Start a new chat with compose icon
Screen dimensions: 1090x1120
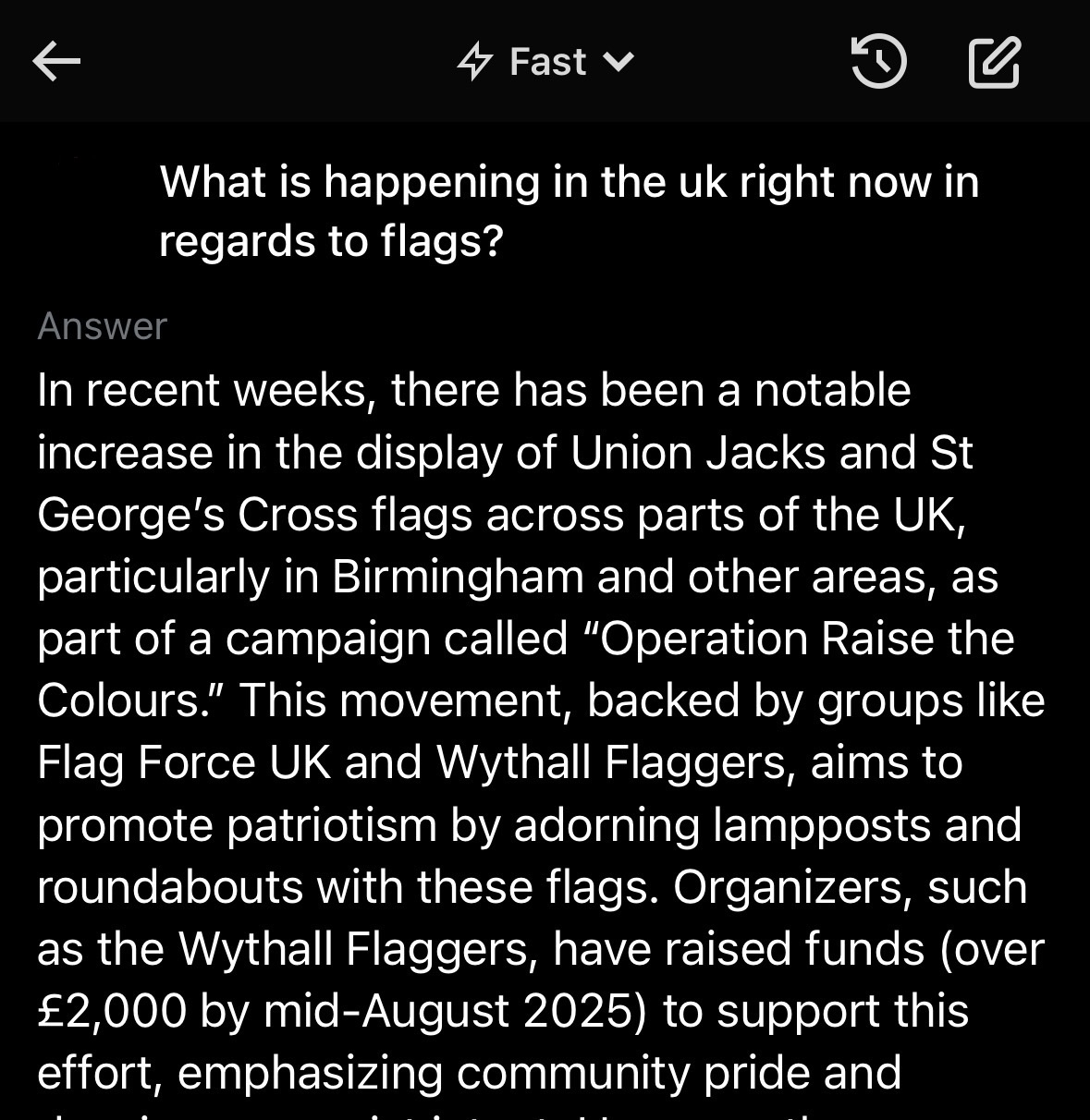tap(994, 62)
